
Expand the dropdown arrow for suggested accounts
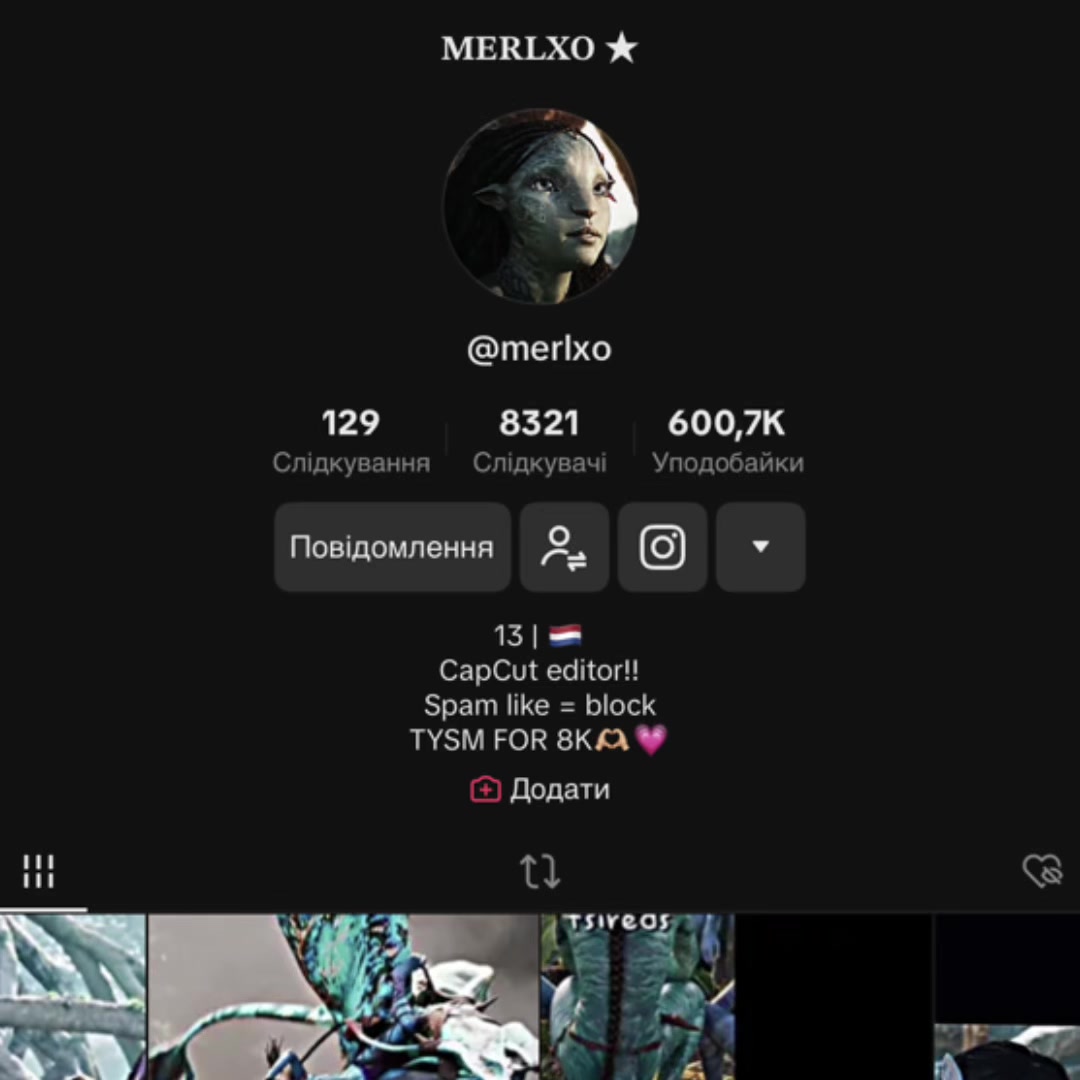click(x=760, y=547)
